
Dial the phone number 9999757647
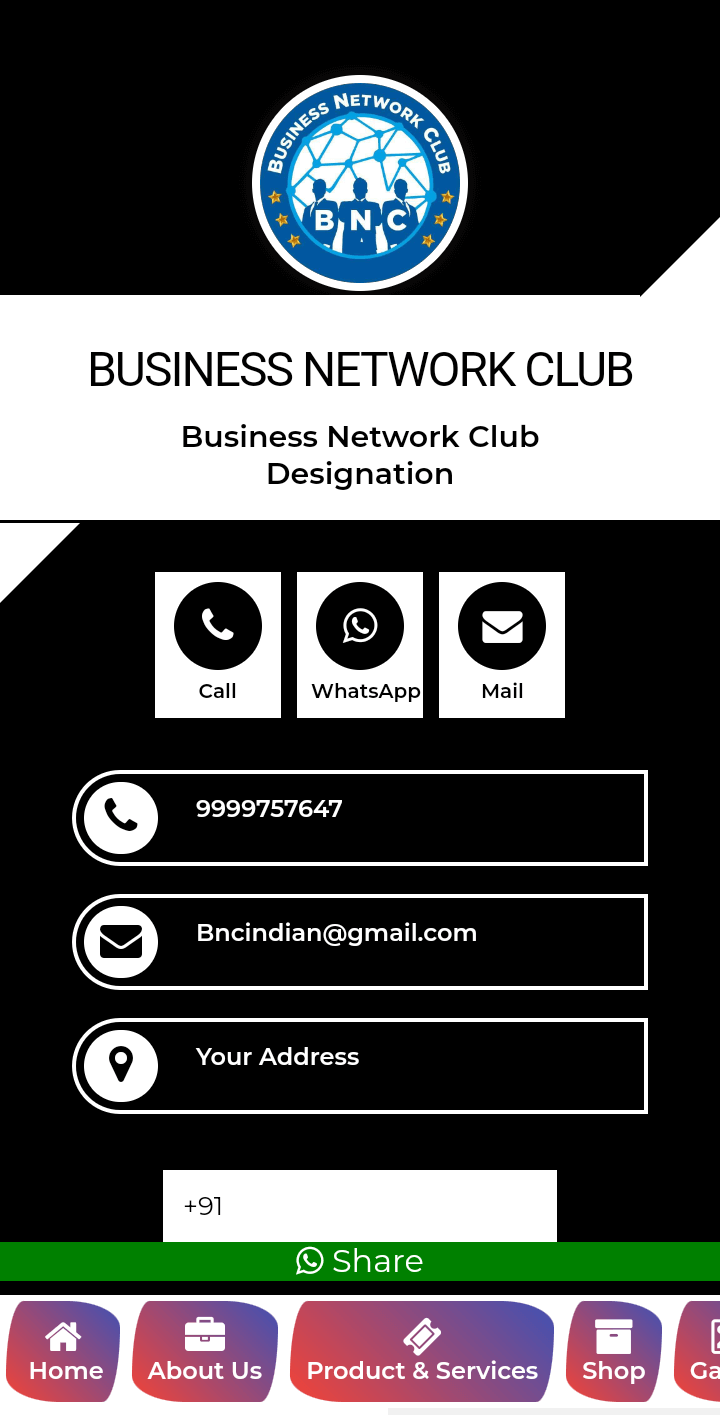360,818
